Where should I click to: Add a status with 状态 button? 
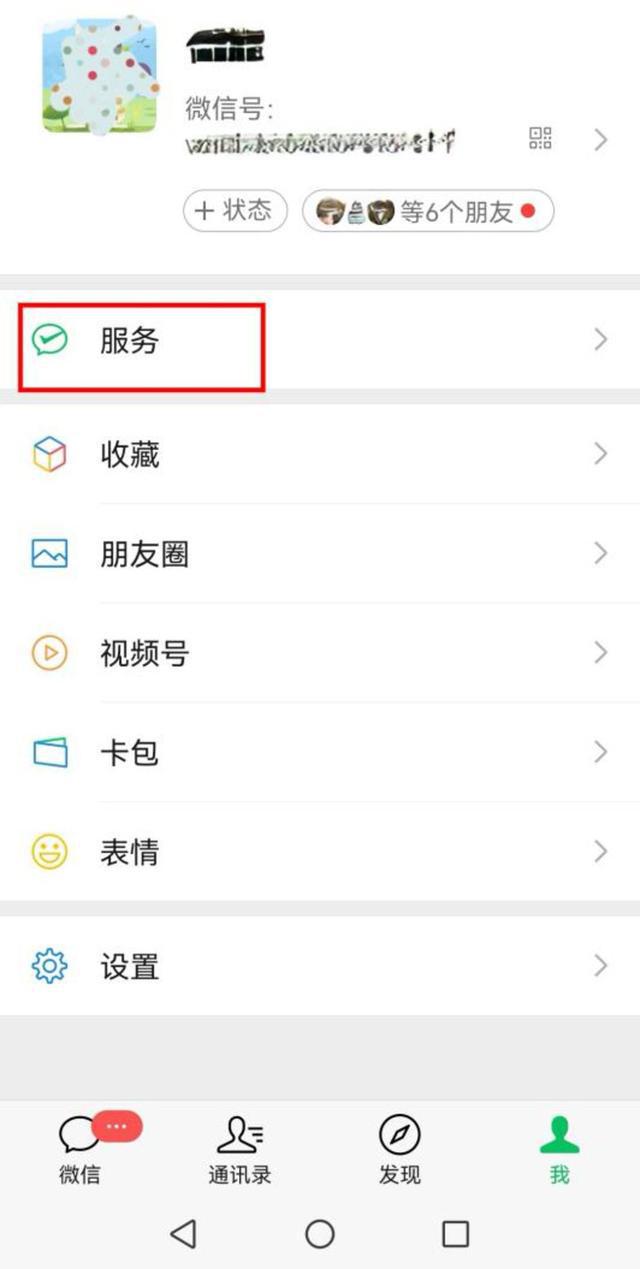[235, 211]
